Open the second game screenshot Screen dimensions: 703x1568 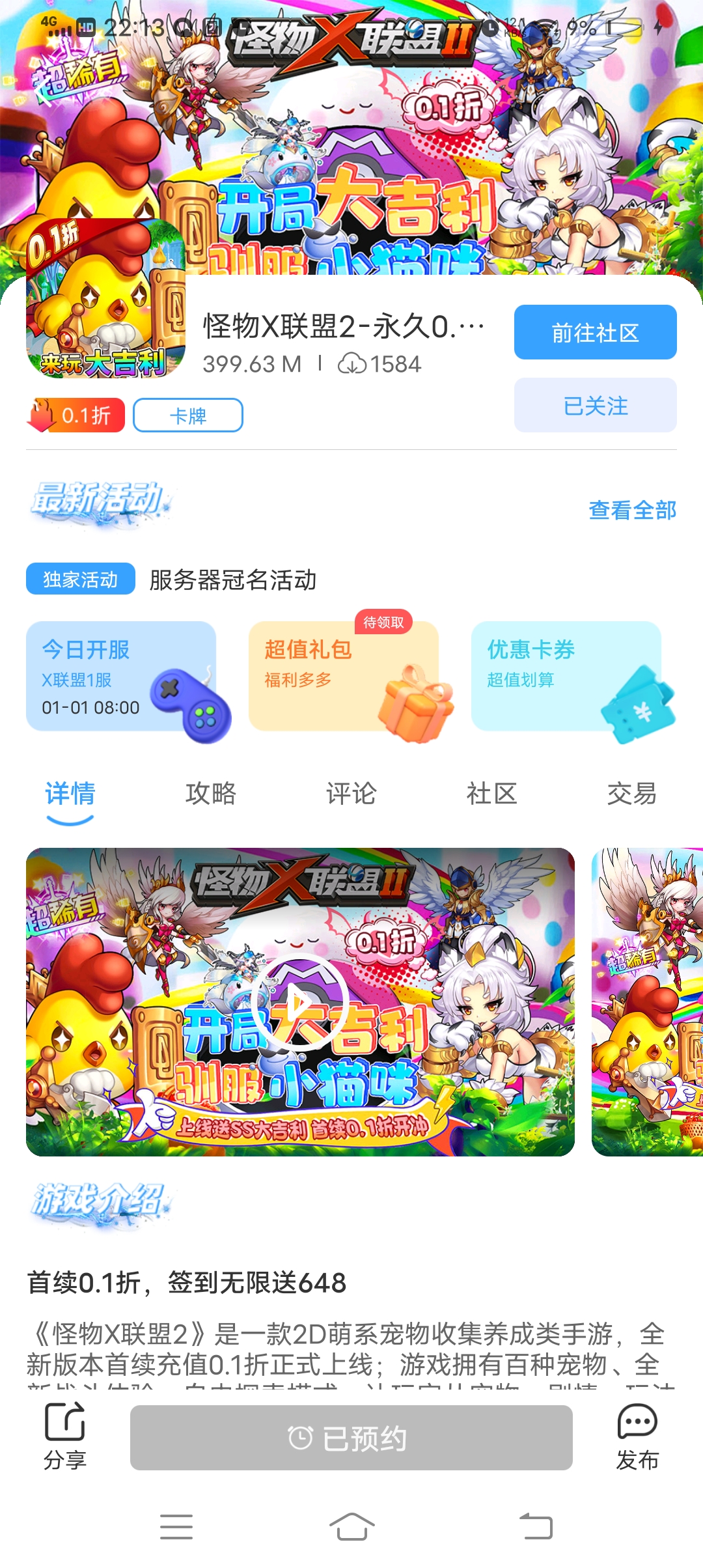click(x=647, y=1001)
